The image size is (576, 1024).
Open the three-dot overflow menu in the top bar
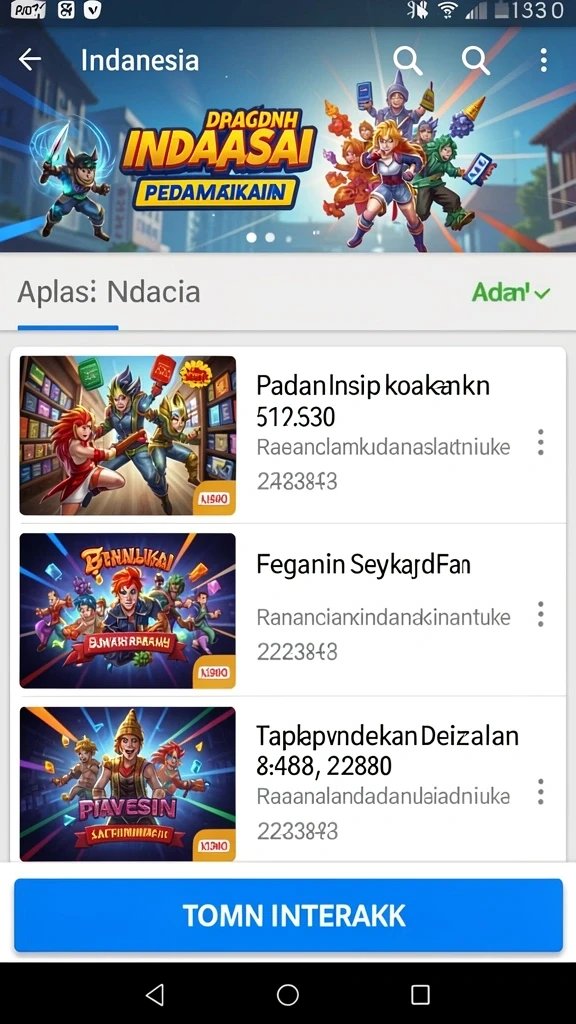tap(543, 60)
